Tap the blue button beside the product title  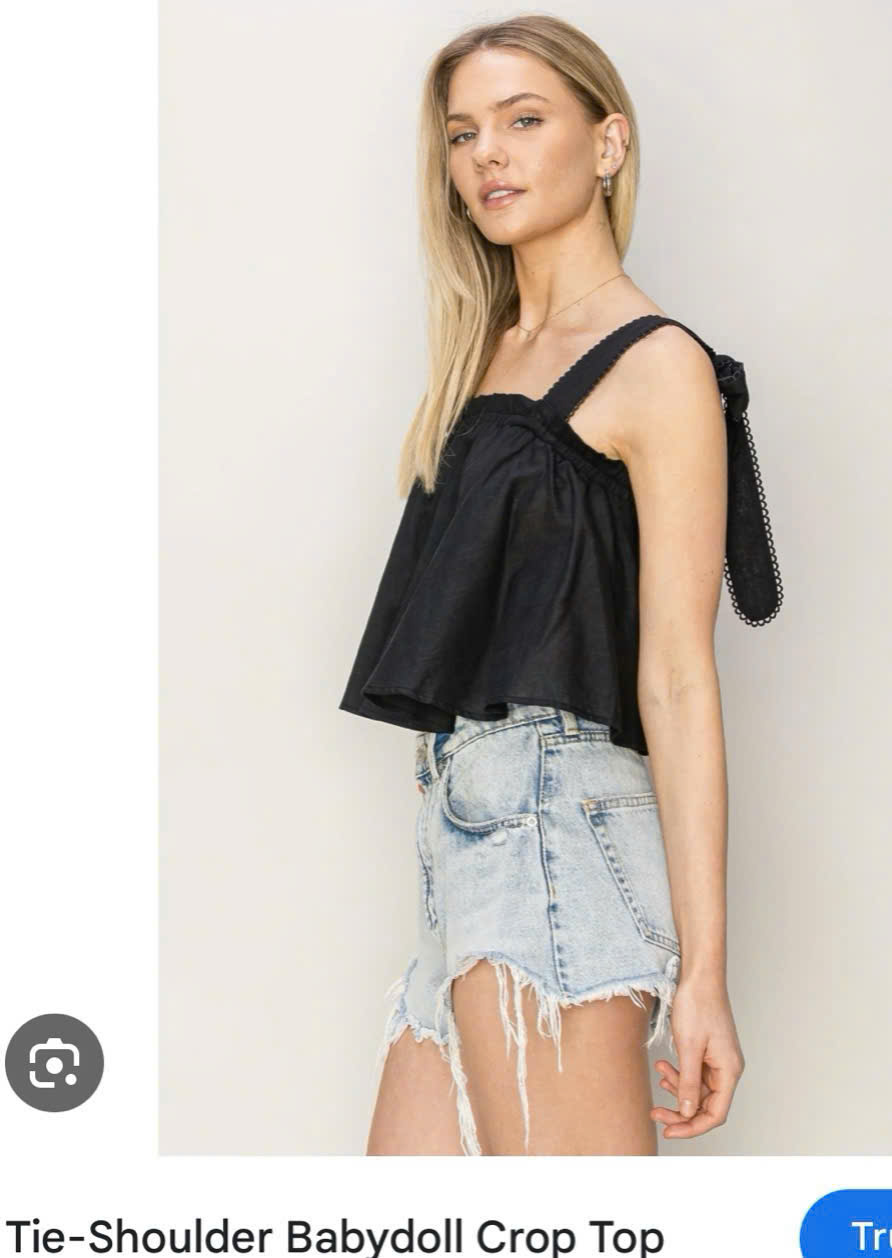[850, 1230]
